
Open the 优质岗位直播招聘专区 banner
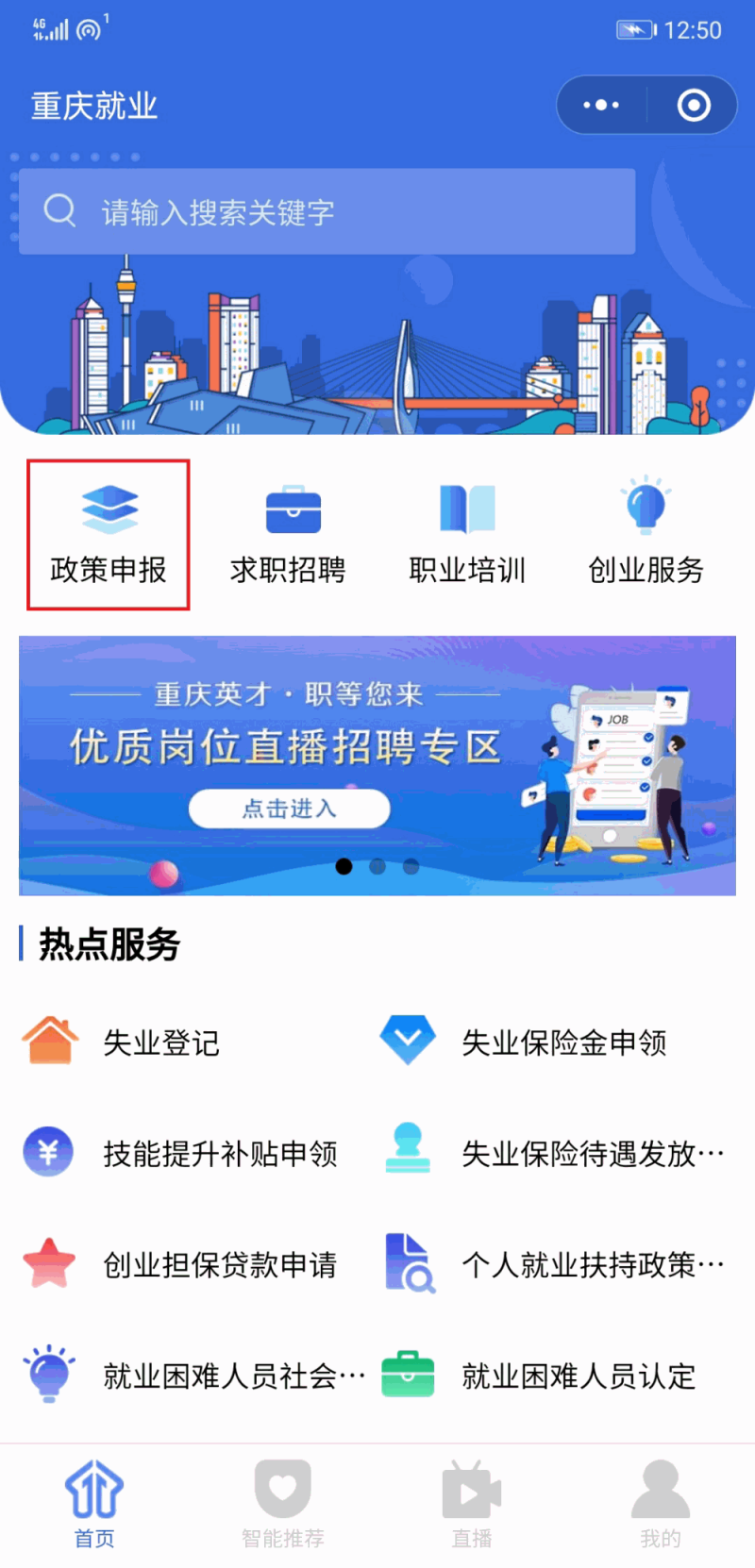[x=377, y=765]
